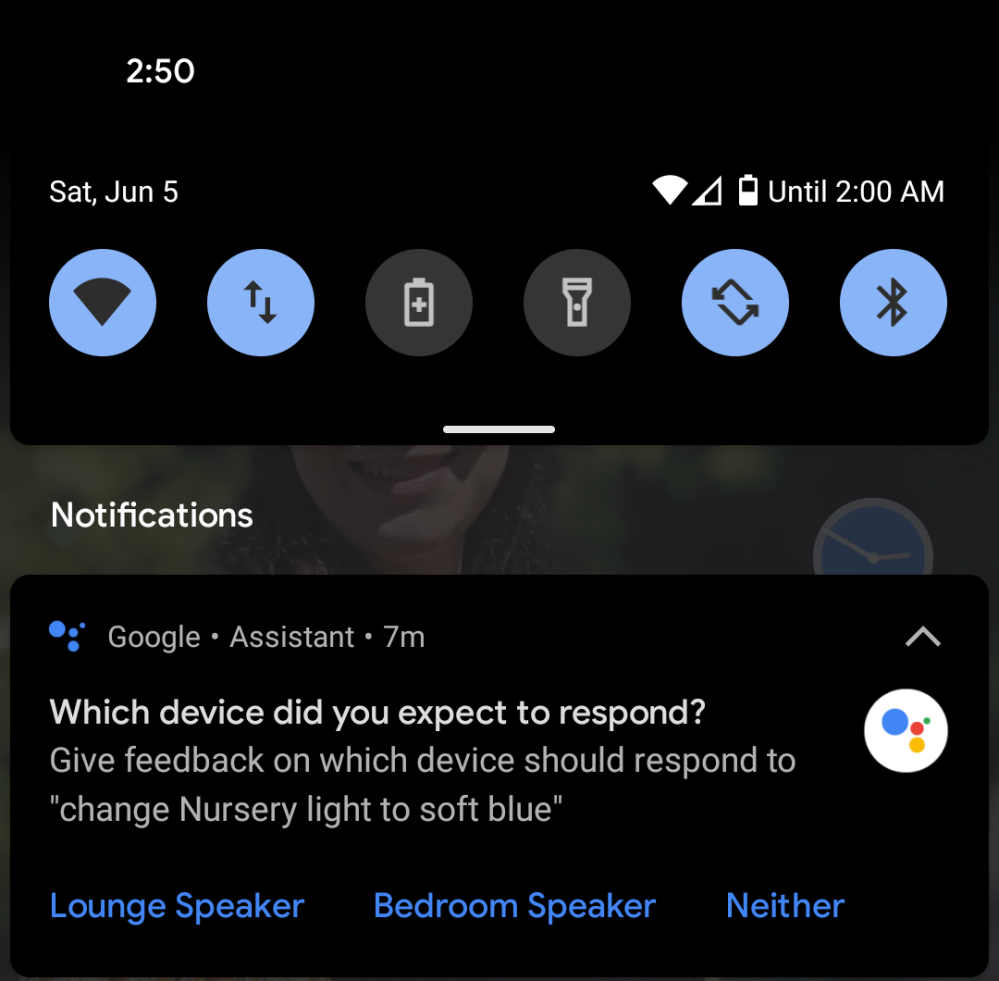This screenshot has width=999, height=981.
Task: Collapse the Google Assistant notification
Action: tap(922, 637)
